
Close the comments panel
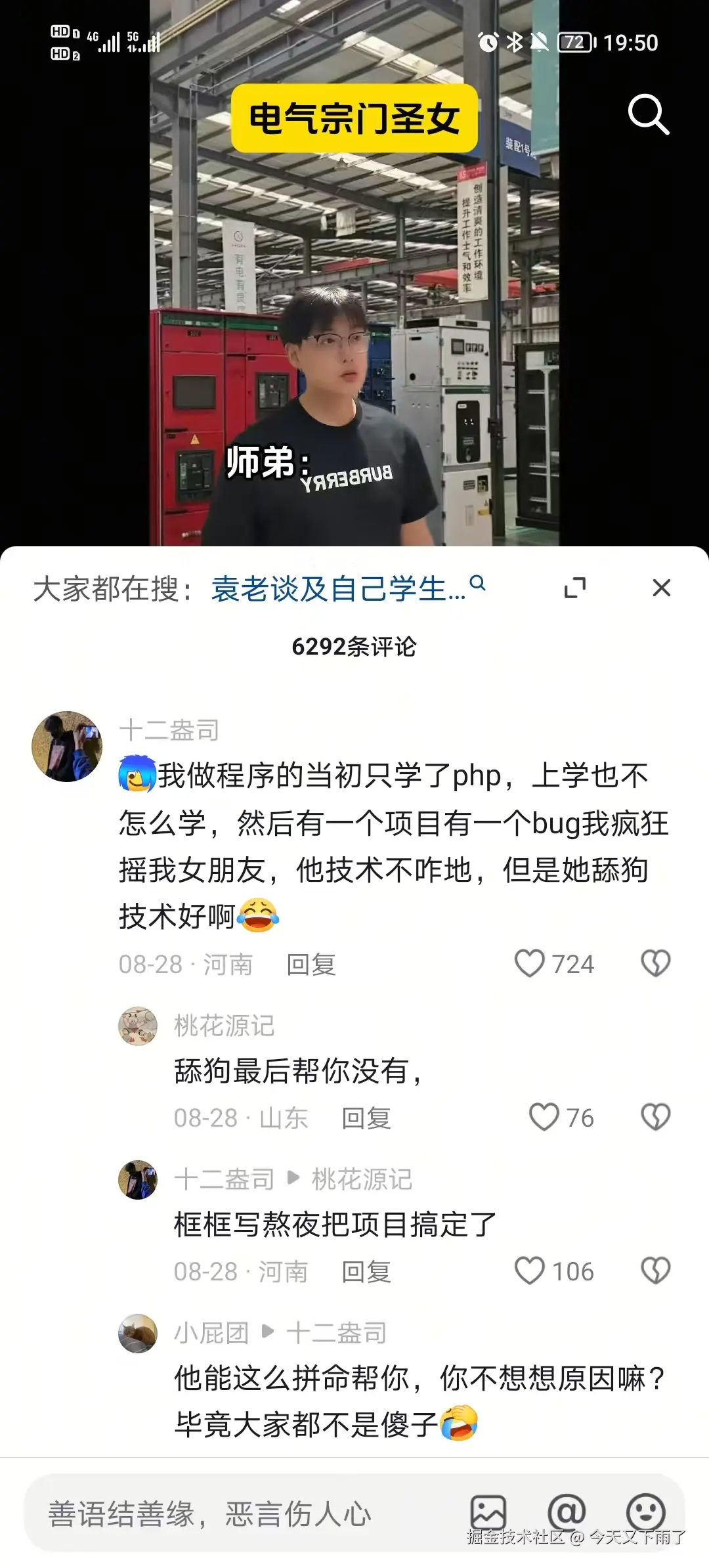pyautogui.click(x=662, y=588)
